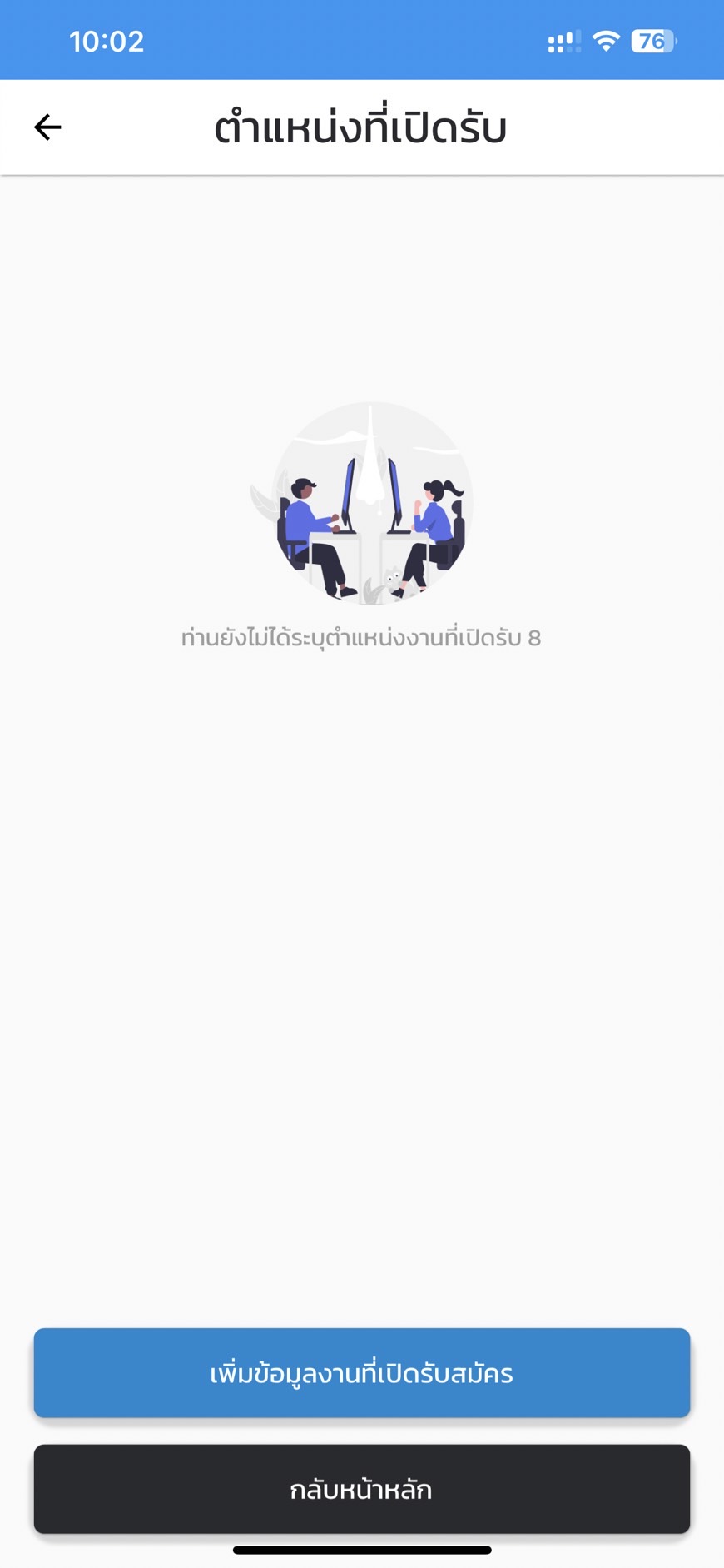Tap เพิ่มข้อมูลงานที่เปิดรับสมัคร button

[362, 1373]
